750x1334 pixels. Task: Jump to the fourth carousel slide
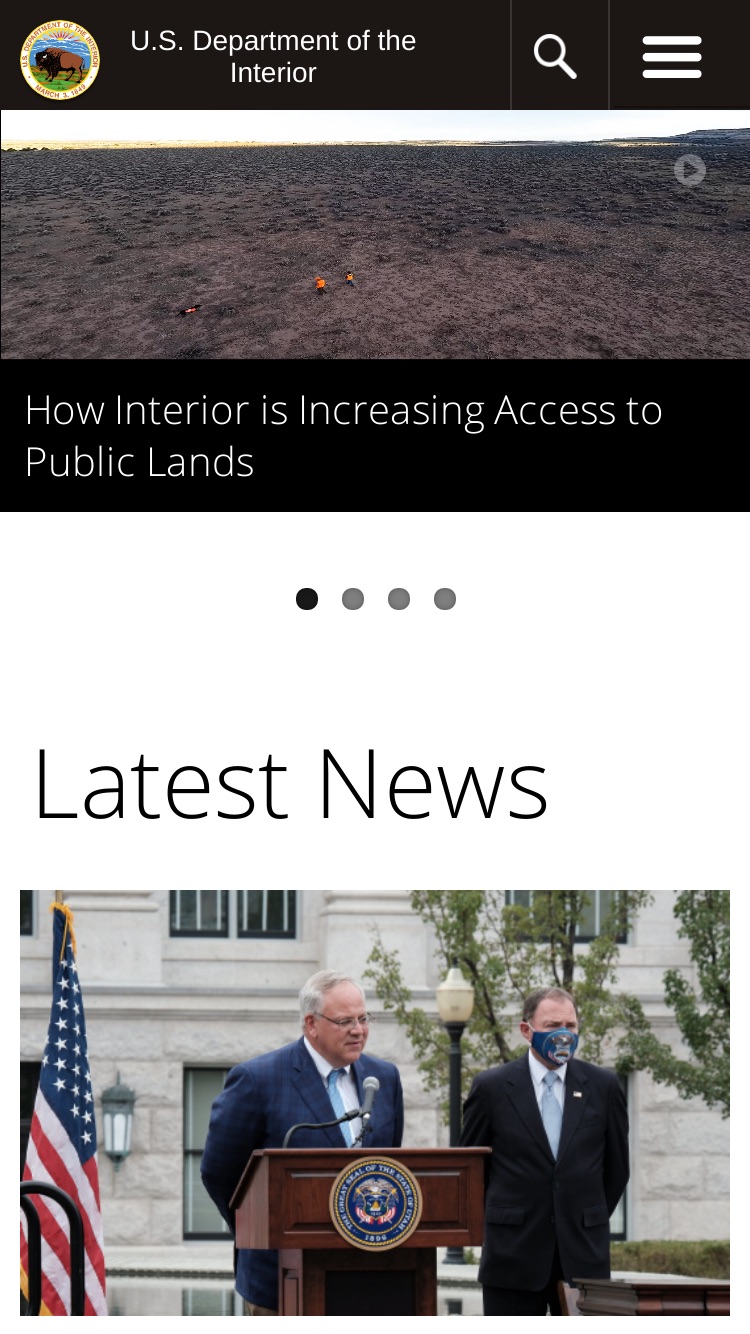pos(445,599)
